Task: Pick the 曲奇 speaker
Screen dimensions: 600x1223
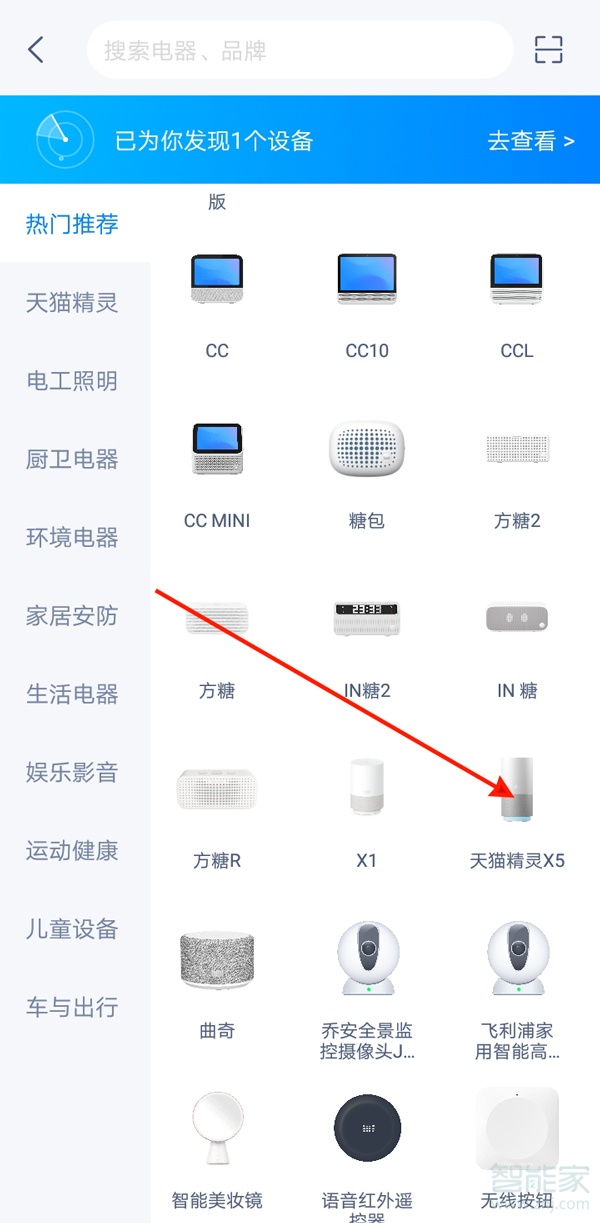Action: click(217, 982)
